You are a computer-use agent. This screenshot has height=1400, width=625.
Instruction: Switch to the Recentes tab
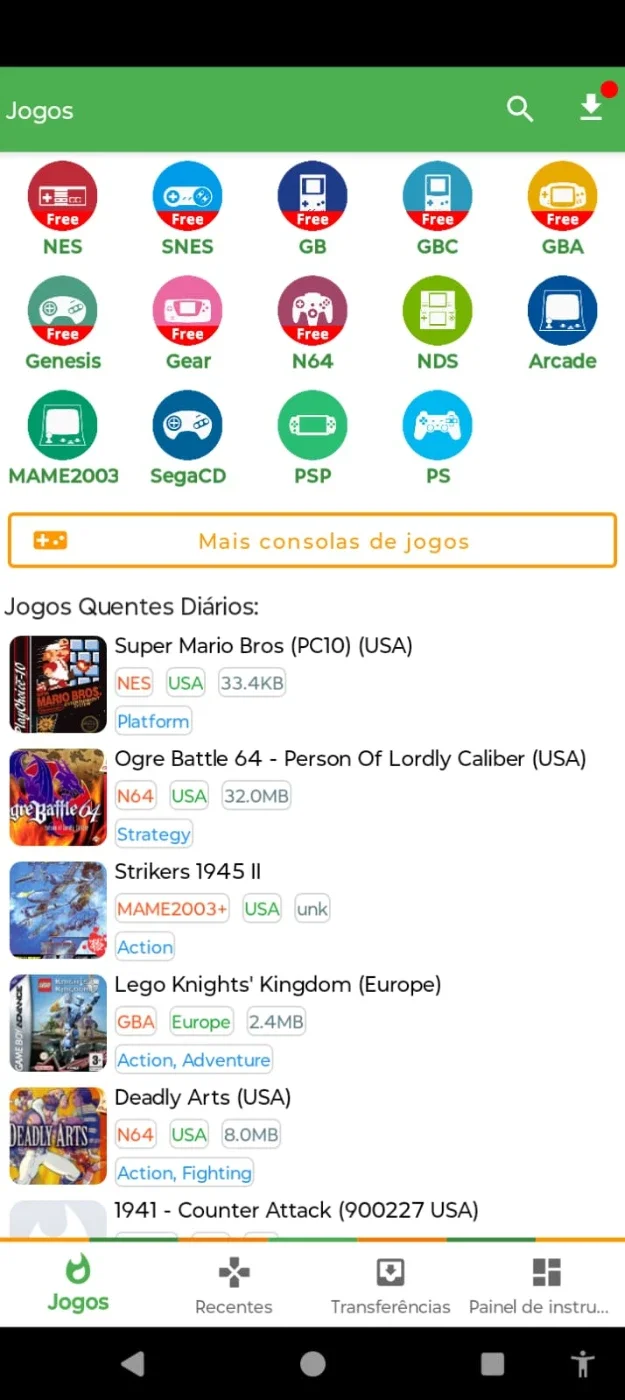click(234, 1286)
